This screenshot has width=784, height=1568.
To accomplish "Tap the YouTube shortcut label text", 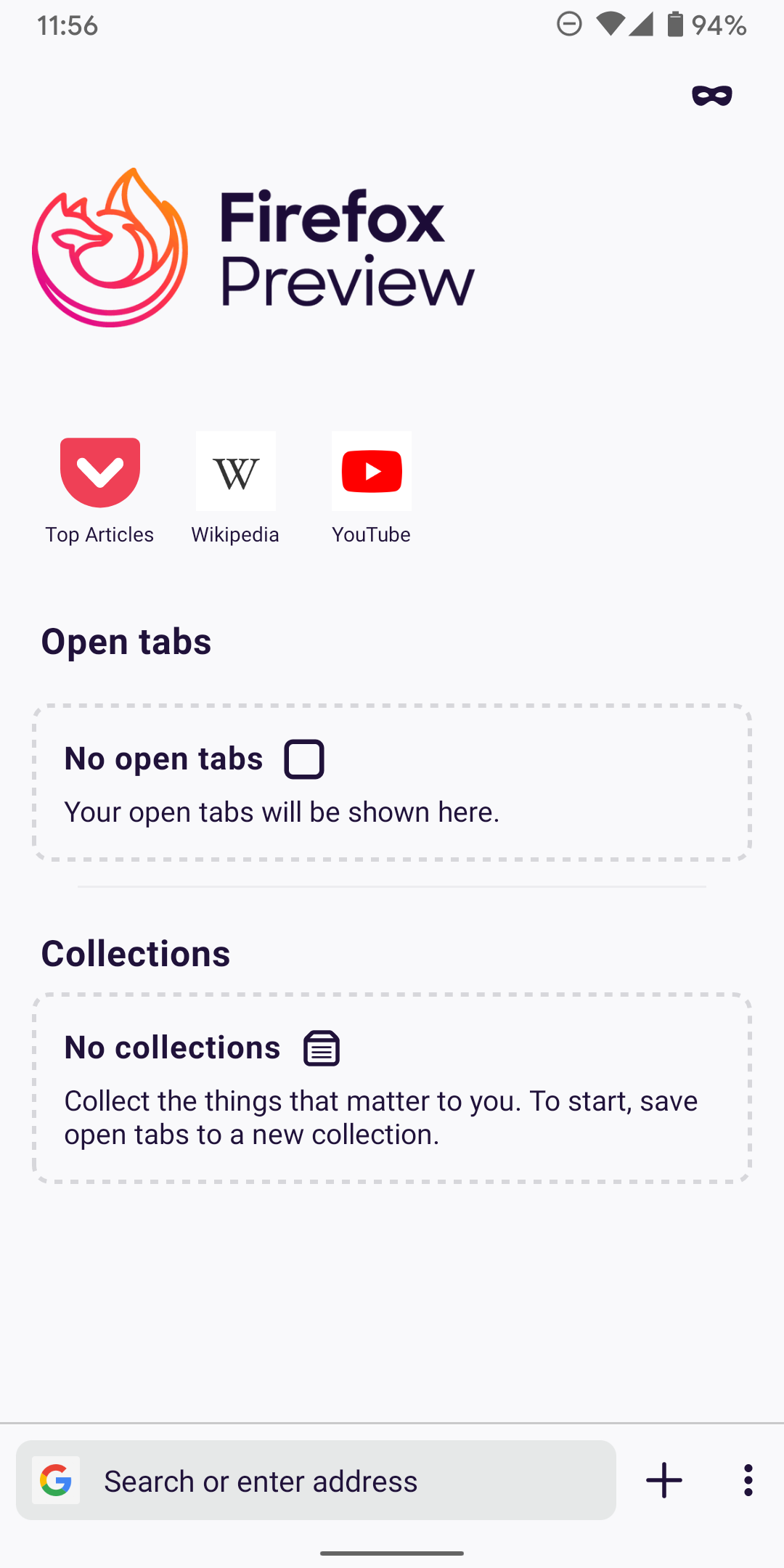I will point(372,534).
